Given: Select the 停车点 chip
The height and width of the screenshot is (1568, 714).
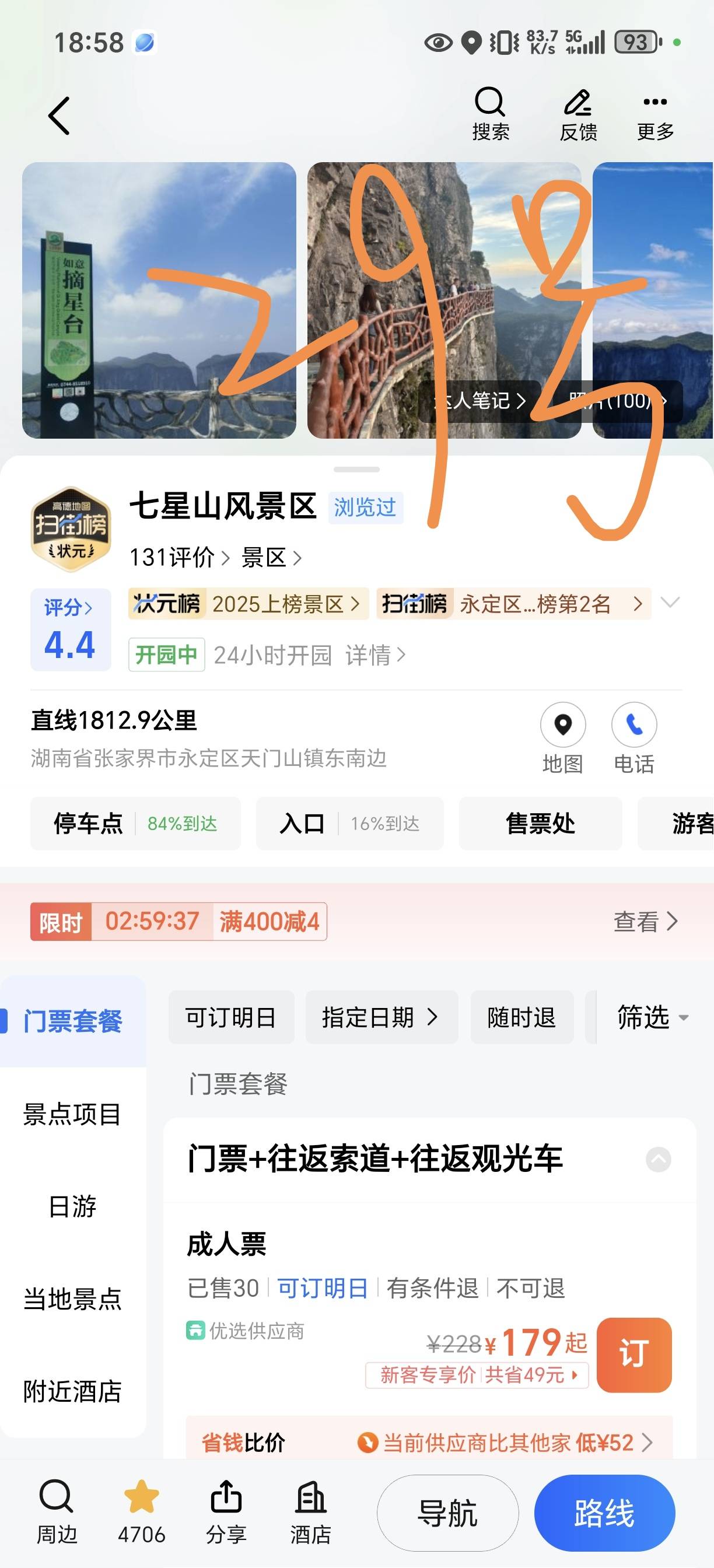Looking at the screenshot, I should (x=135, y=823).
